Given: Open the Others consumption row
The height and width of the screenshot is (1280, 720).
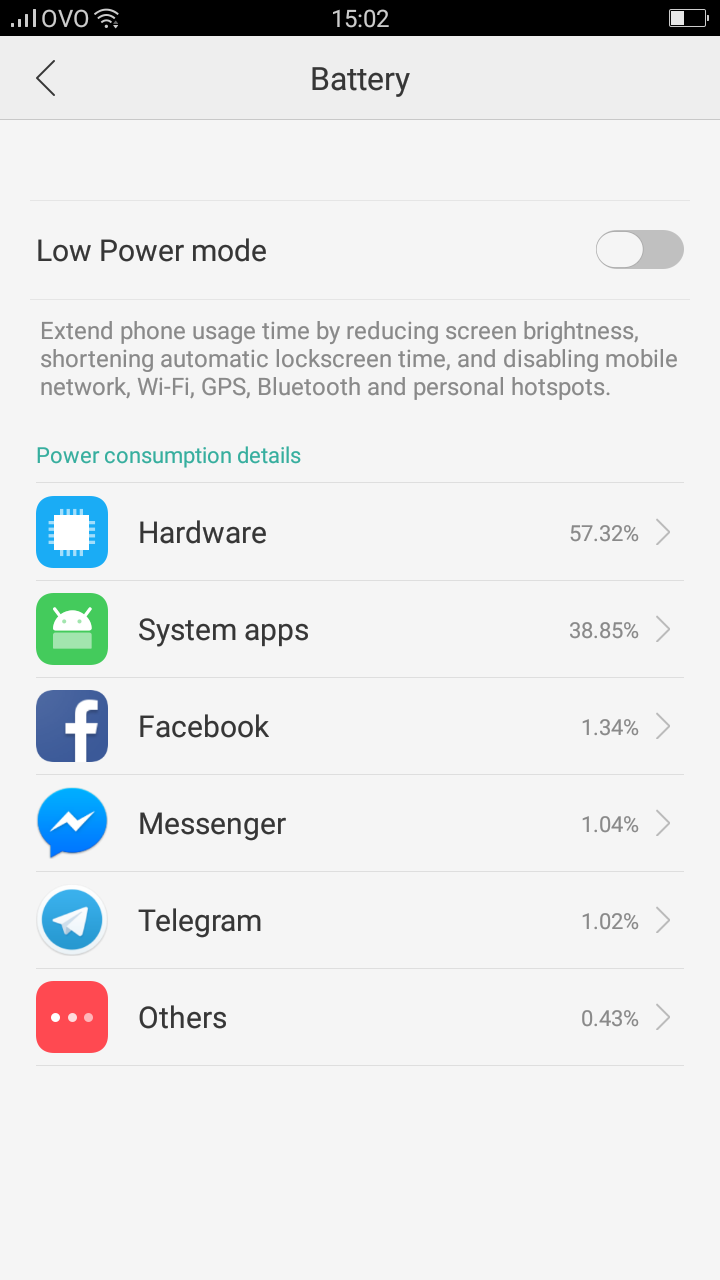Looking at the screenshot, I should (x=360, y=1017).
